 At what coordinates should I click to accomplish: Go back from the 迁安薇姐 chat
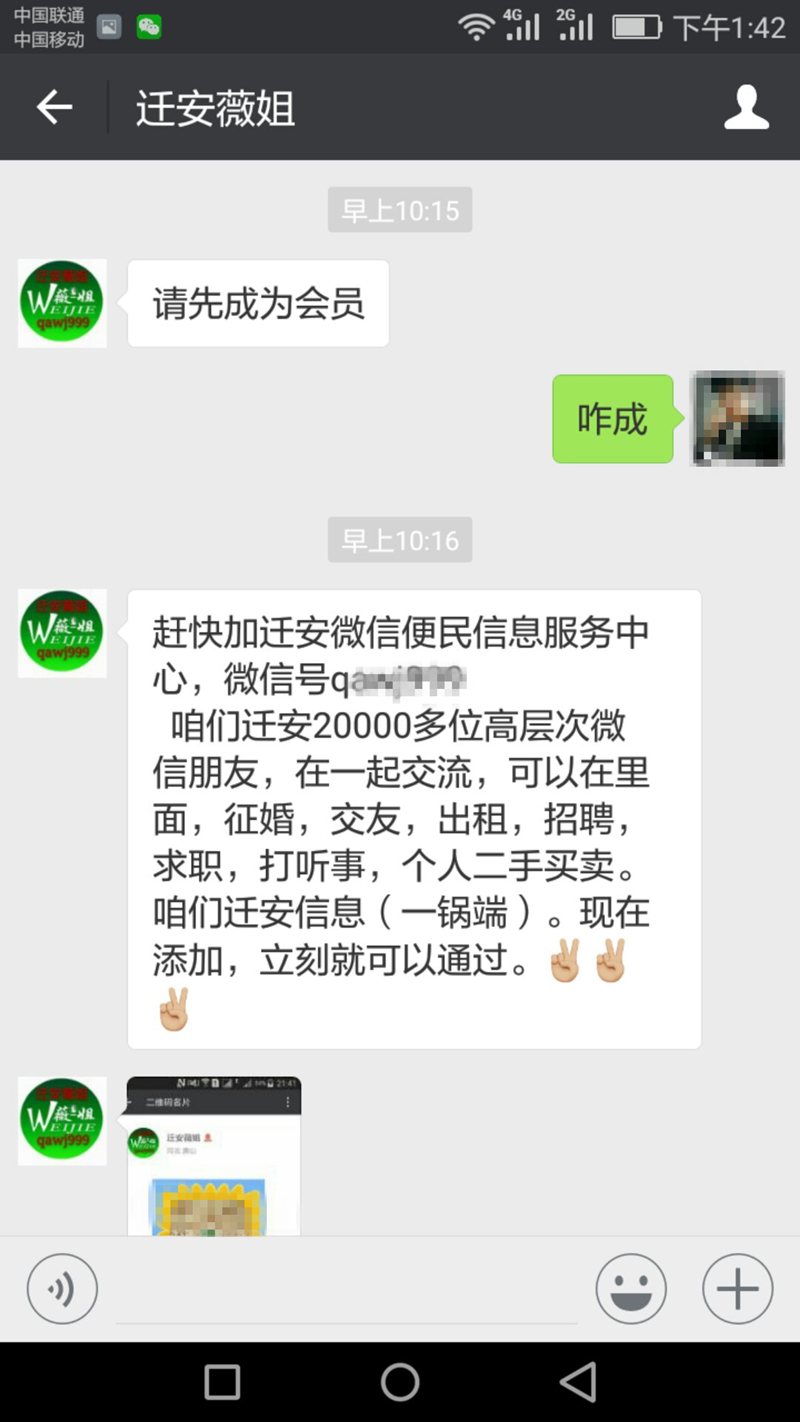pos(55,107)
